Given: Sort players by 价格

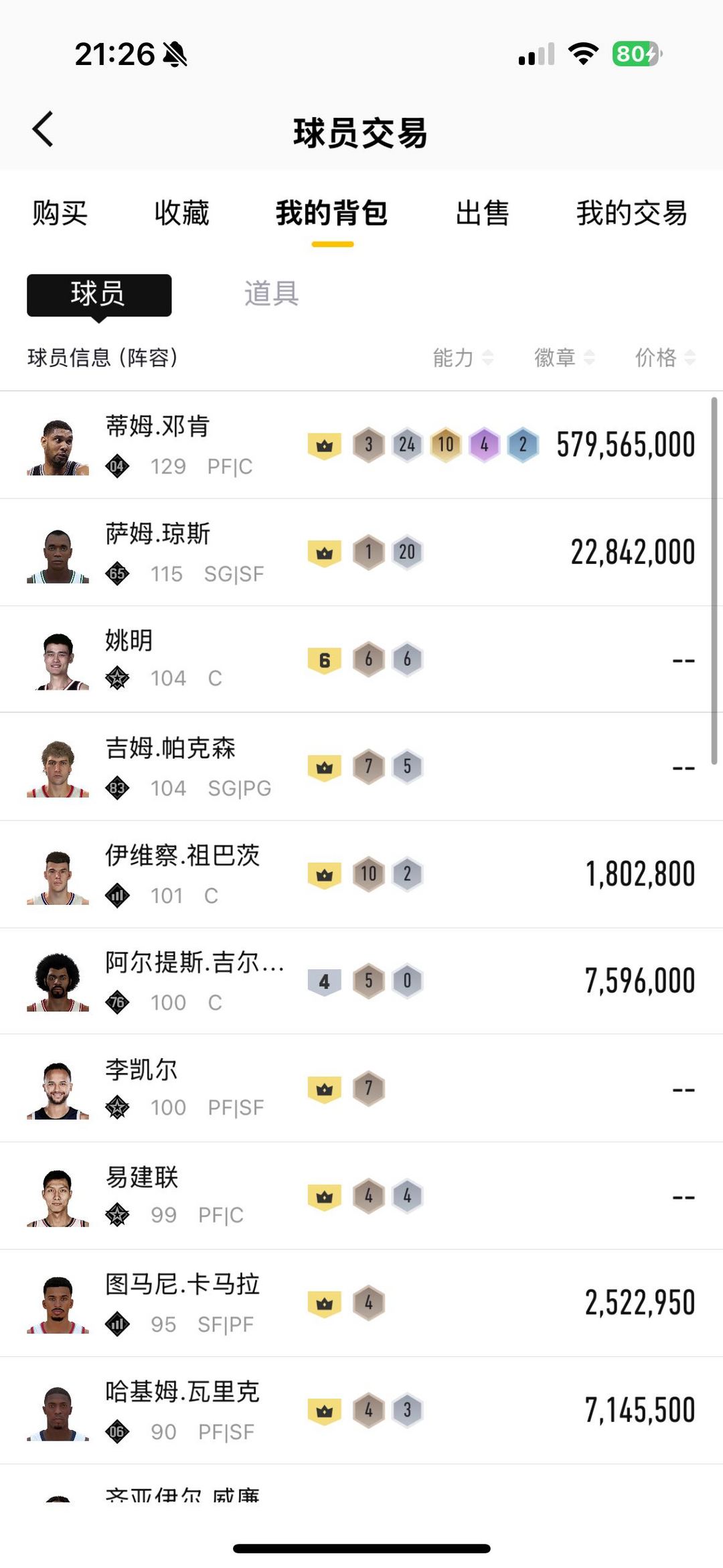Looking at the screenshot, I should pyautogui.click(x=665, y=358).
